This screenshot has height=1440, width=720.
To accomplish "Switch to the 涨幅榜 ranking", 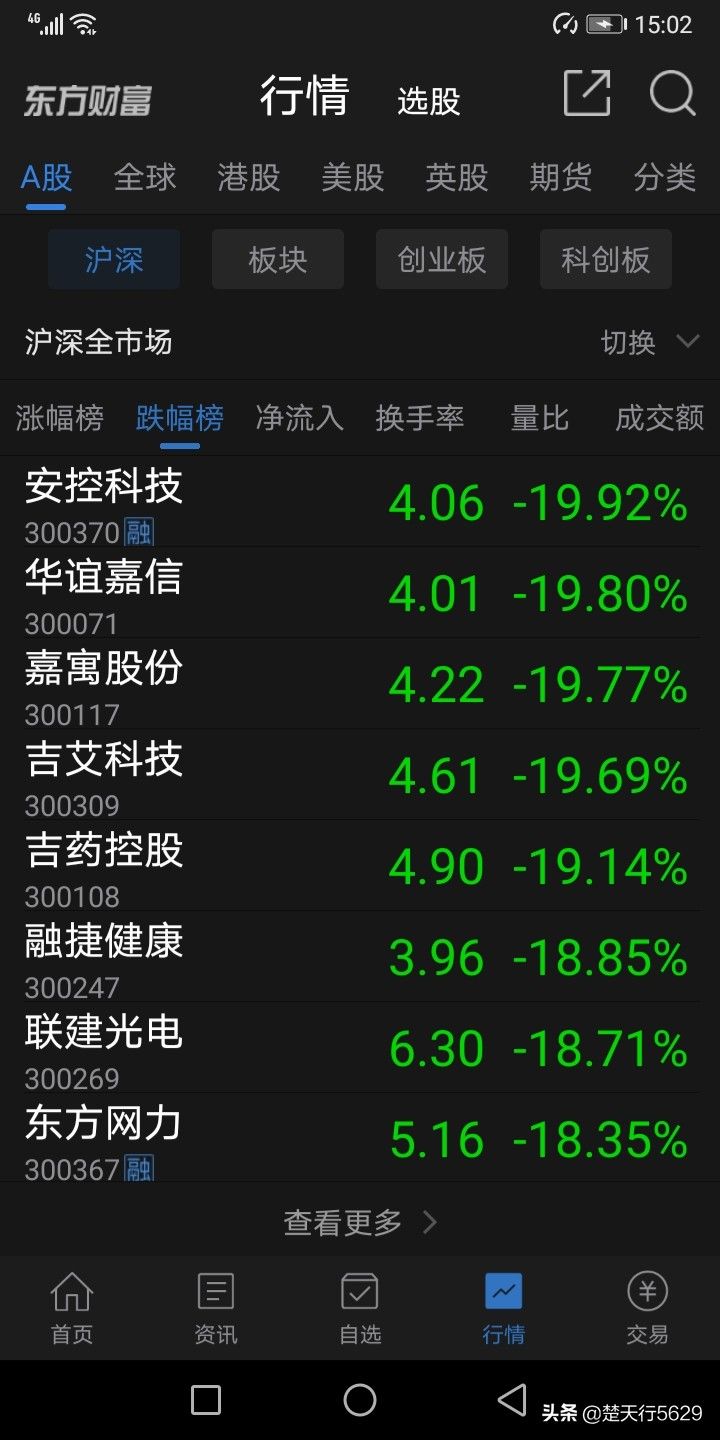I will [60, 418].
